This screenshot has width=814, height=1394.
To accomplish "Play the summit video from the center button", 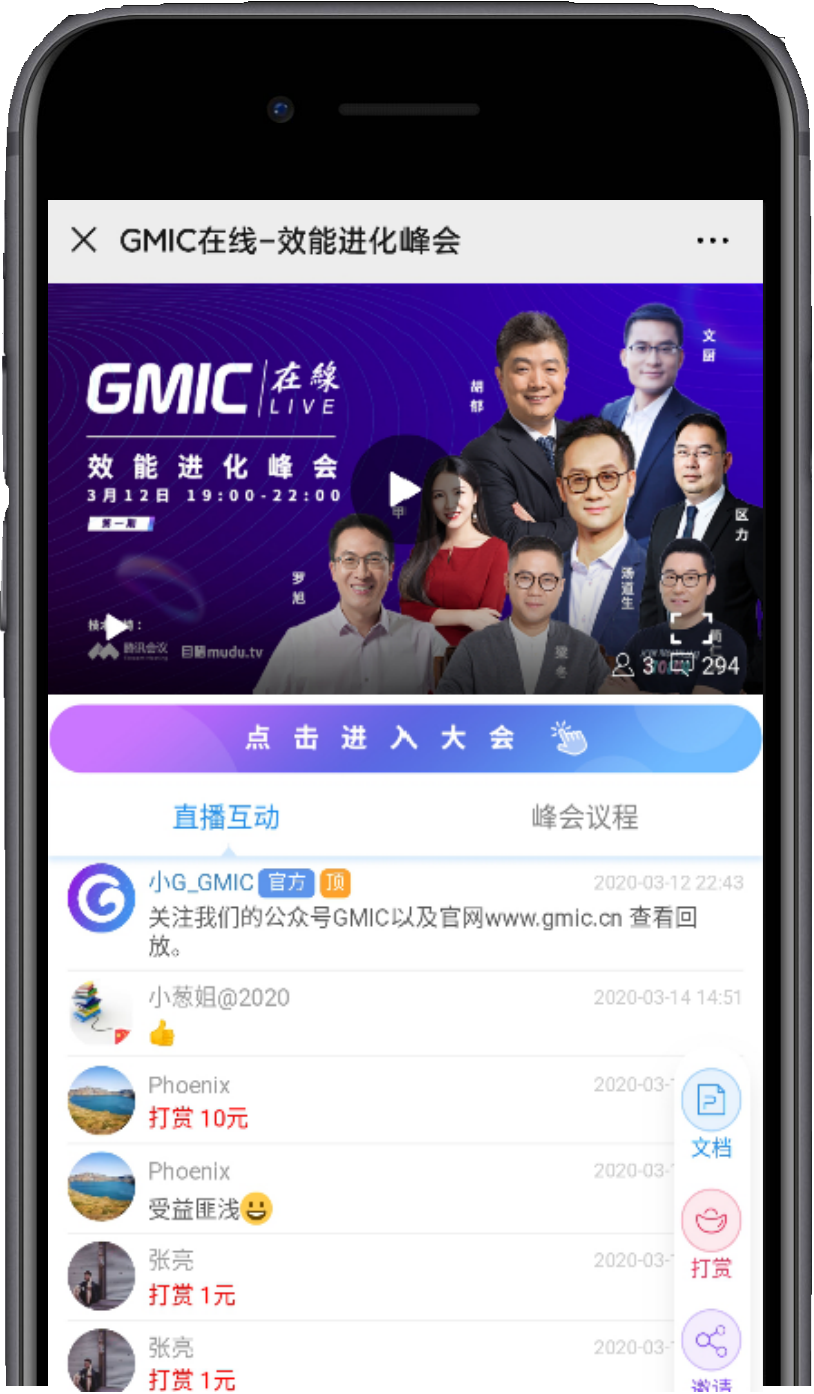I will click(x=404, y=489).
